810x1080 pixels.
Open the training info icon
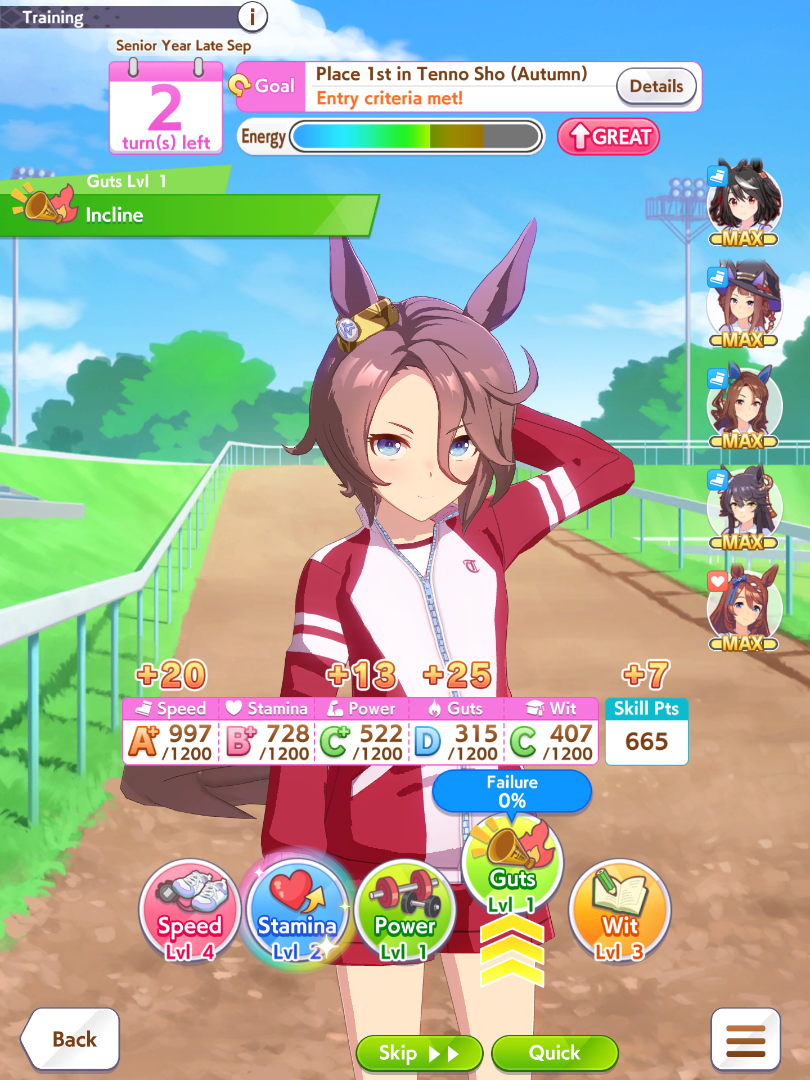click(253, 16)
